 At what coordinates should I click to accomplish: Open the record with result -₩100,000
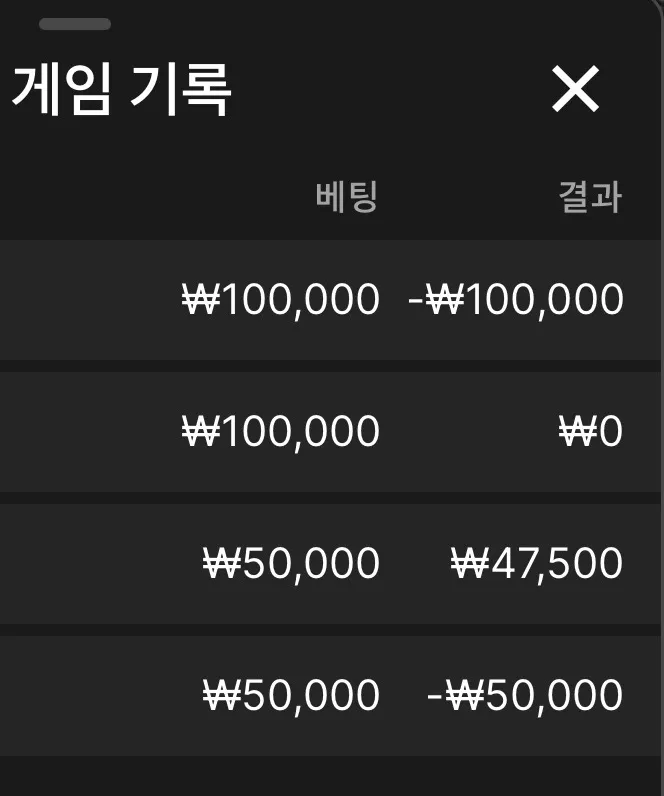pyautogui.click(x=330, y=300)
